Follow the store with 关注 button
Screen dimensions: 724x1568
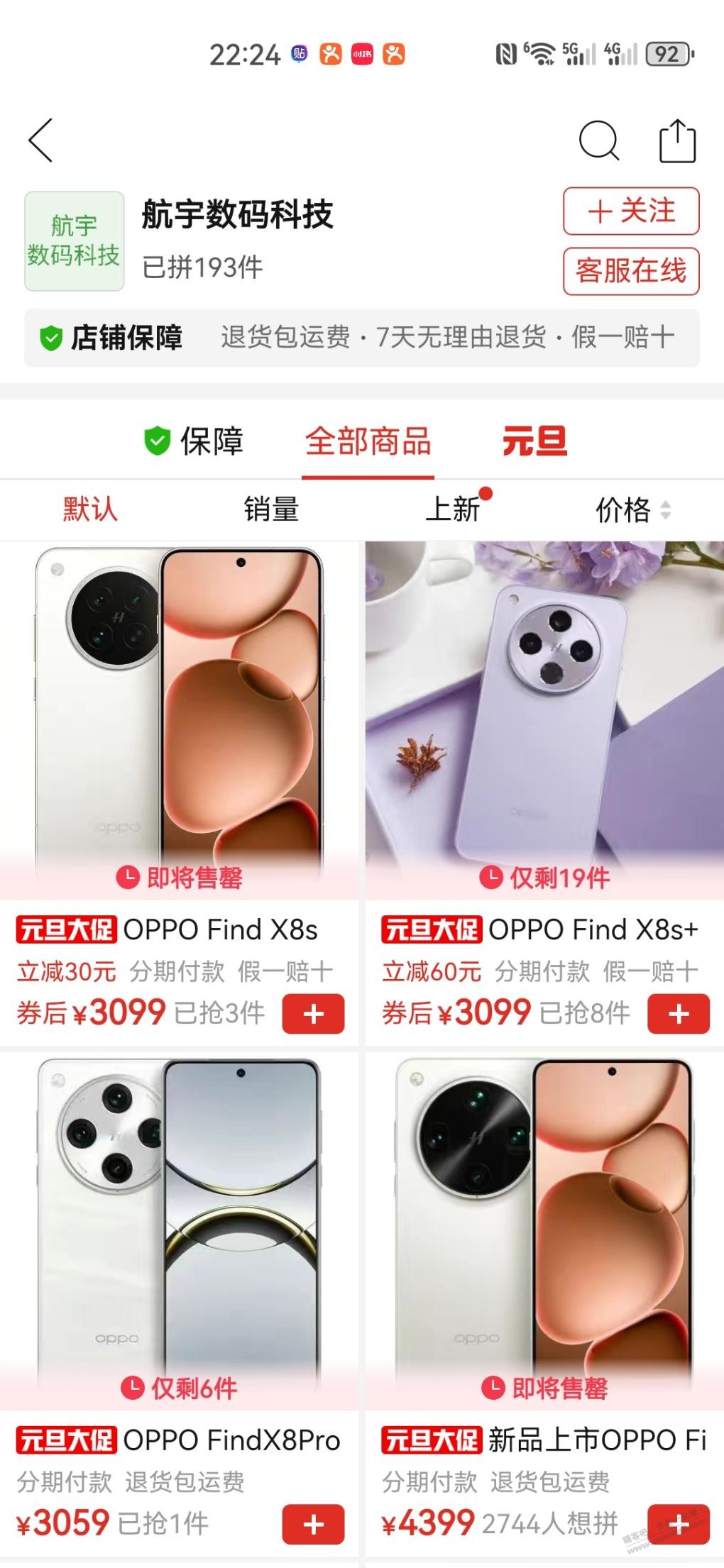631,211
